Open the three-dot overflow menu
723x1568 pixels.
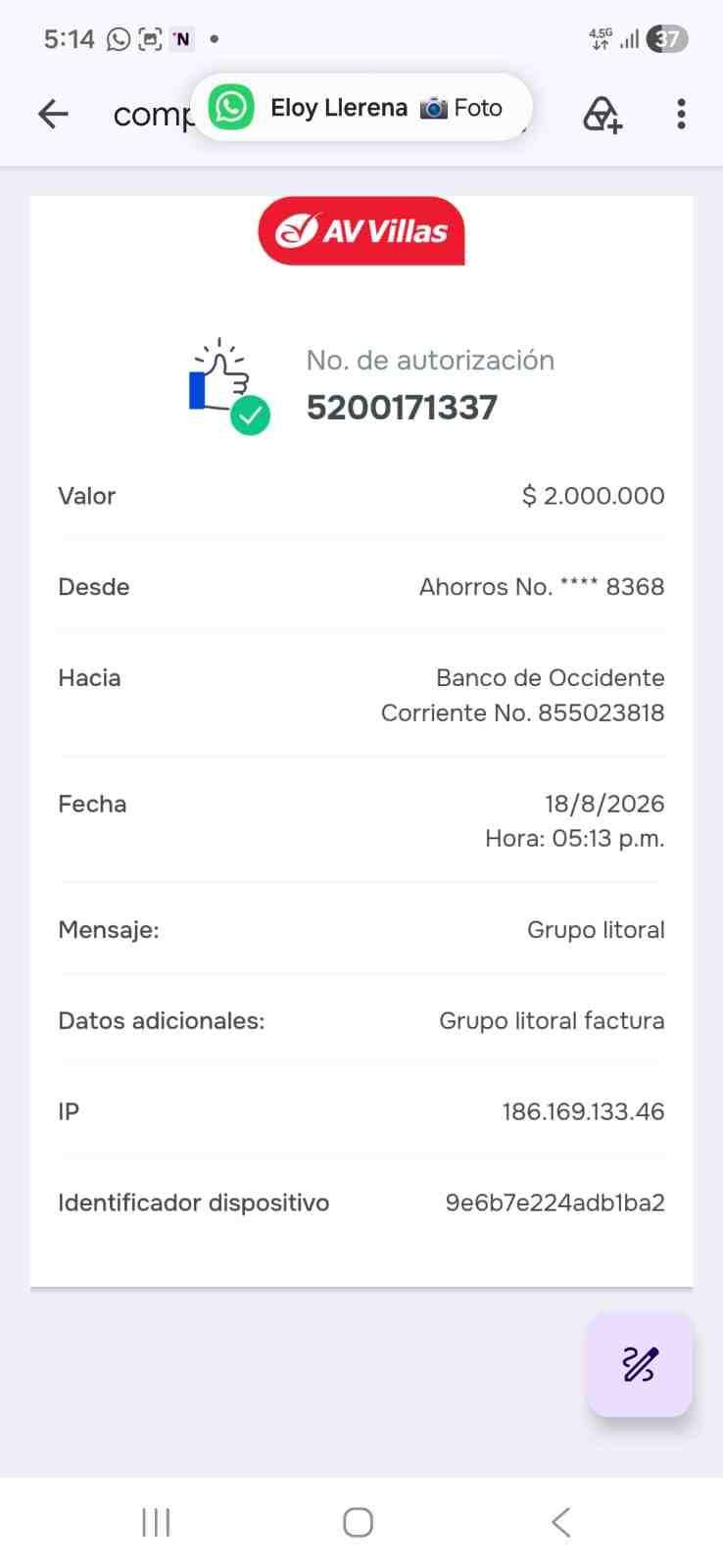click(x=681, y=114)
